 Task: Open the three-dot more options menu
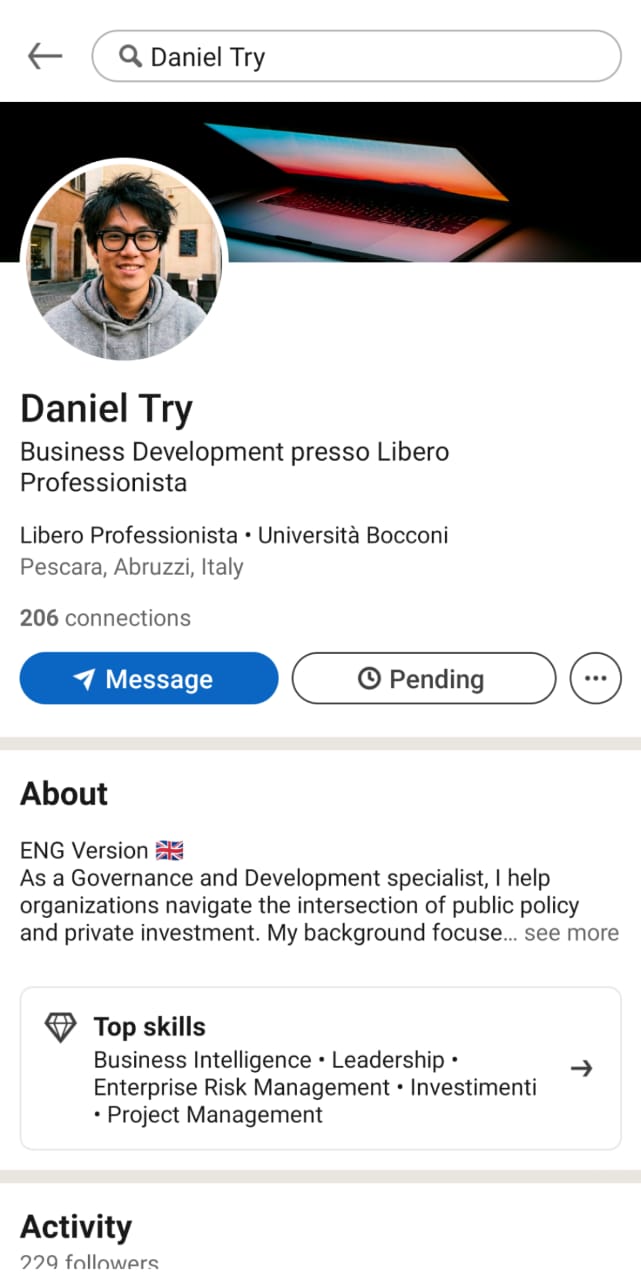[595, 679]
